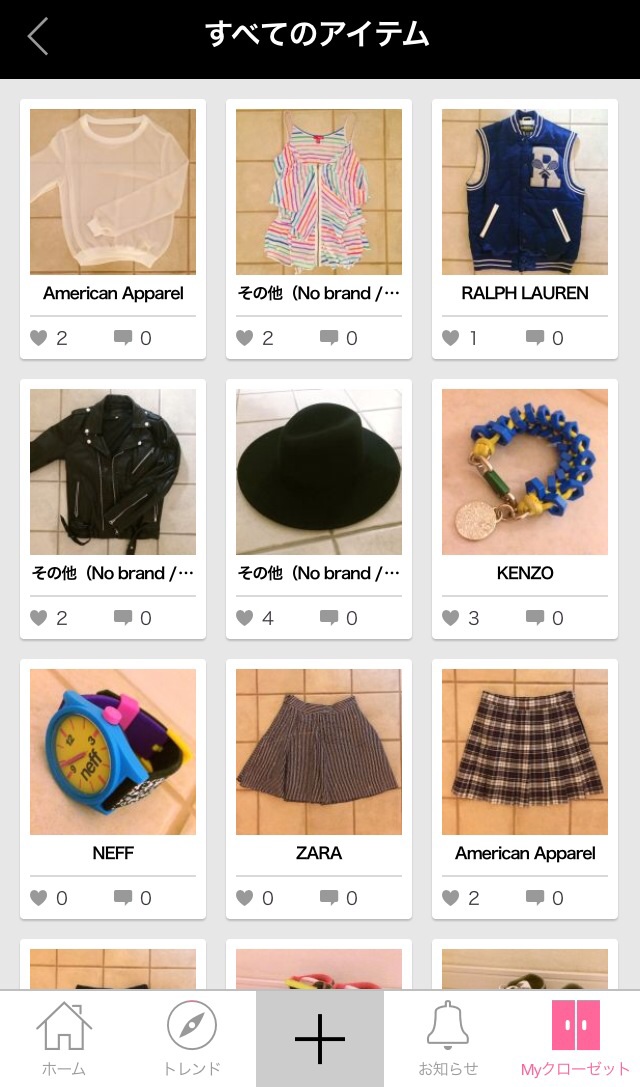Open comments on the NEFF watch
The image size is (640, 1087).
click(123, 898)
